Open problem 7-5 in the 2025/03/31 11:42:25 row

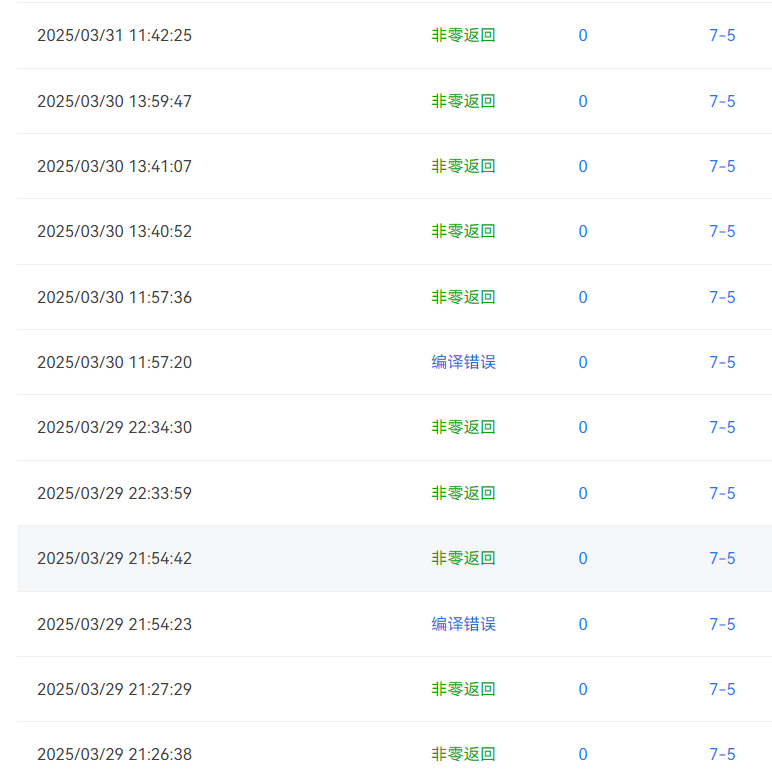(722, 35)
